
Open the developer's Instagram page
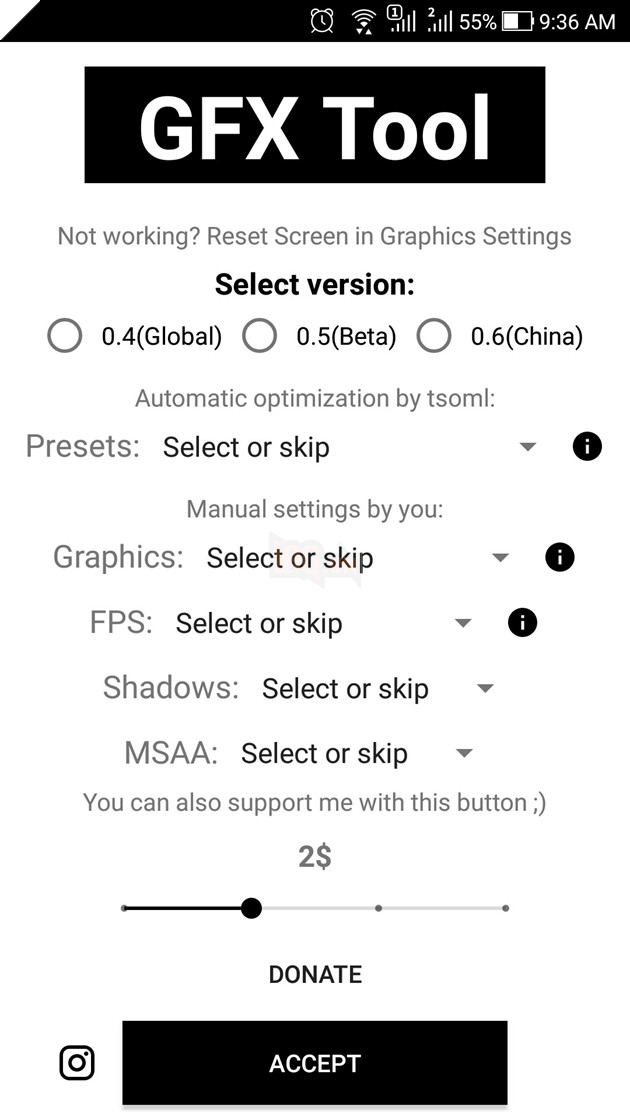point(77,1062)
